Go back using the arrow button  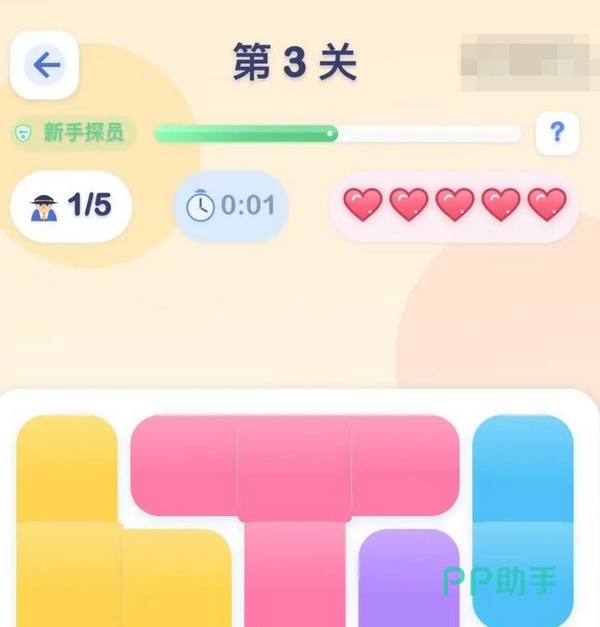(44, 65)
